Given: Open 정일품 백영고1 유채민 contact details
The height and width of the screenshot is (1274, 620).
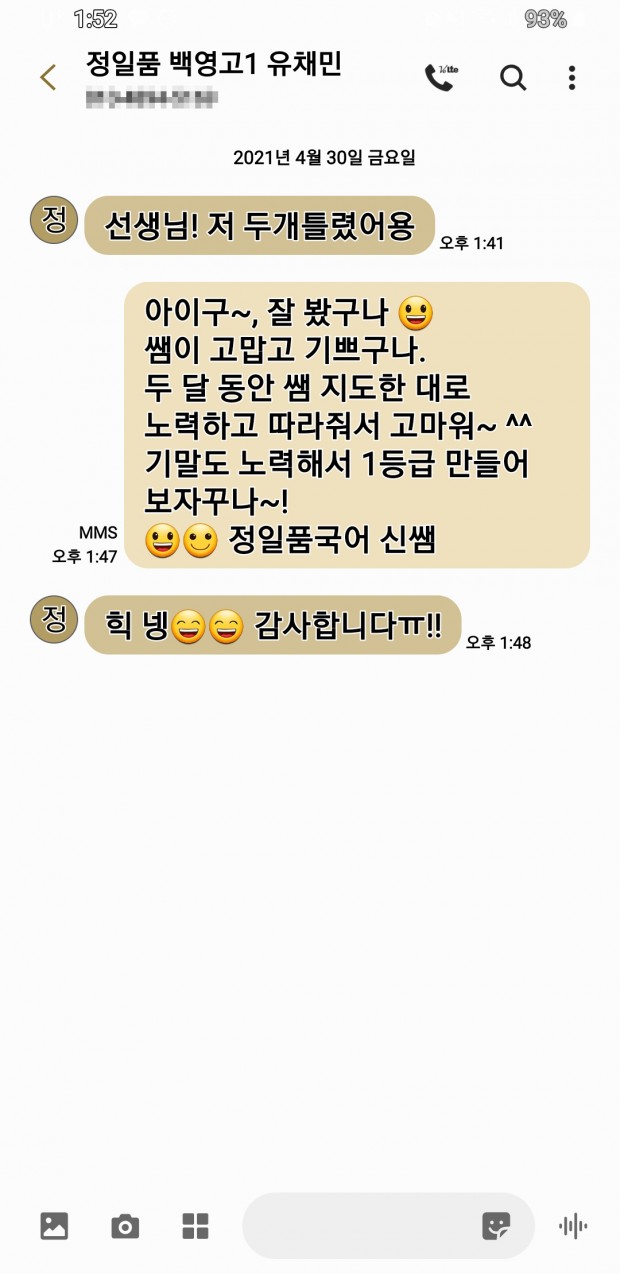Looking at the screenshot, I should [x=214, y=66].
